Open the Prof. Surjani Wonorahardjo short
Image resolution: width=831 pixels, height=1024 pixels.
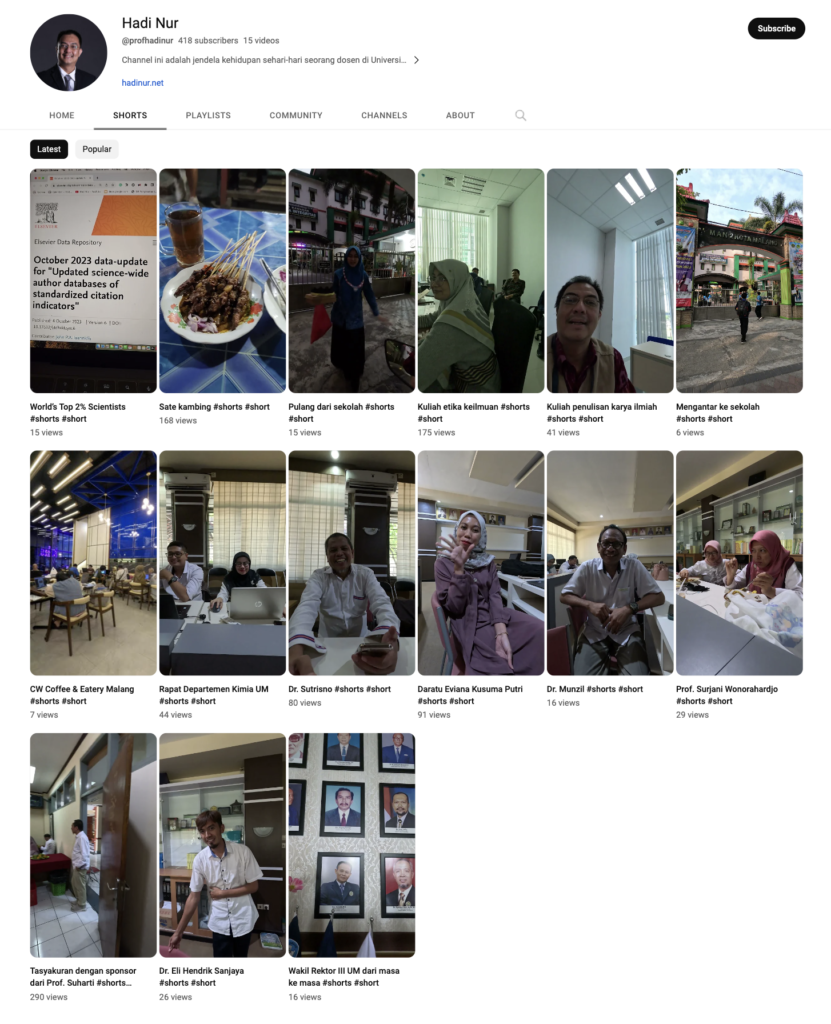coord(739,562)
